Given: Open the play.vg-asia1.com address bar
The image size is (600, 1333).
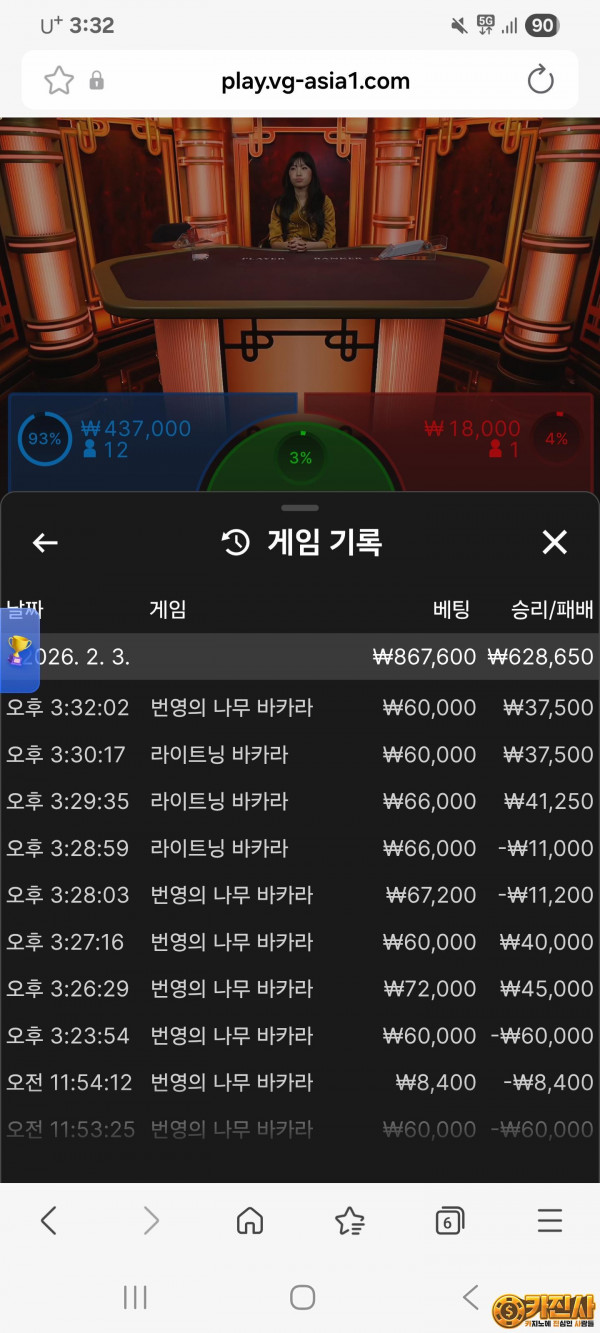Looking at the screenshot, I should (315, 81).
